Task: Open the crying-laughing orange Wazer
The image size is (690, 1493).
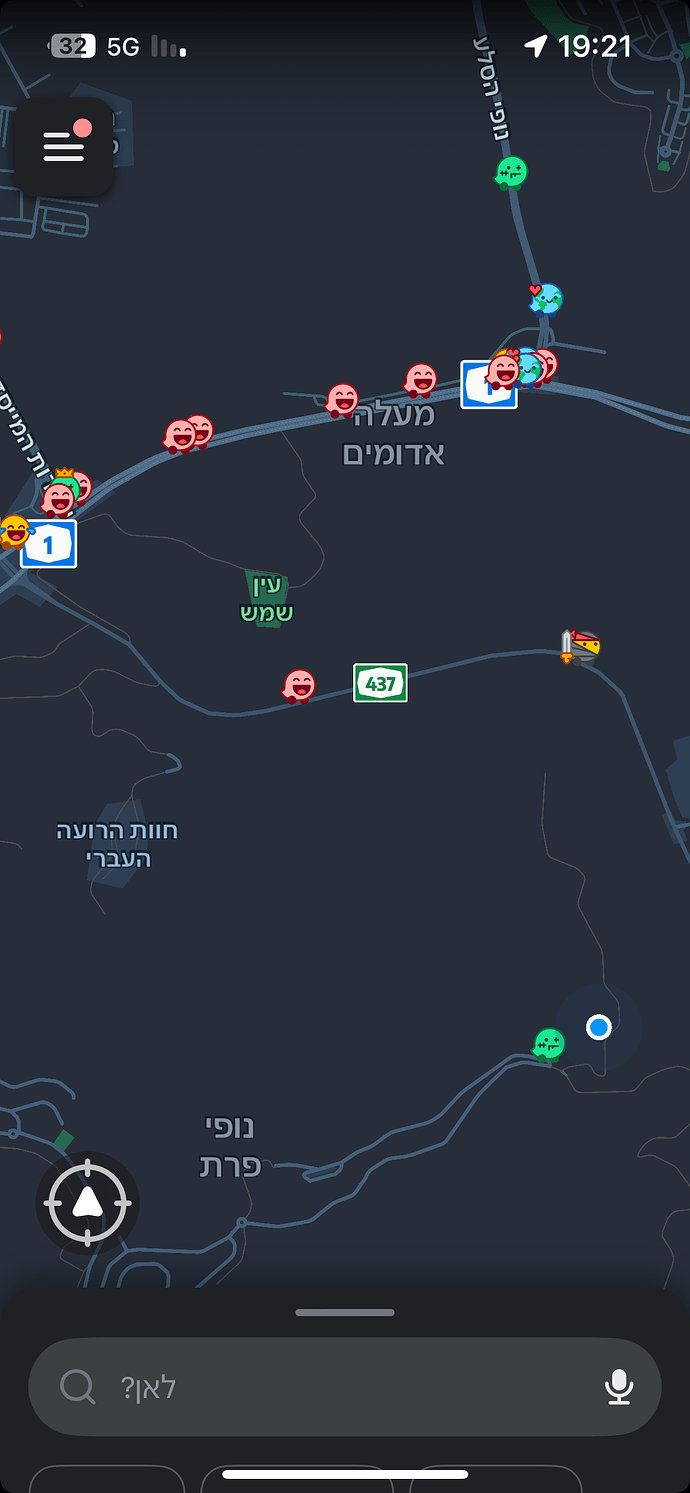Action: click(14, 531)
